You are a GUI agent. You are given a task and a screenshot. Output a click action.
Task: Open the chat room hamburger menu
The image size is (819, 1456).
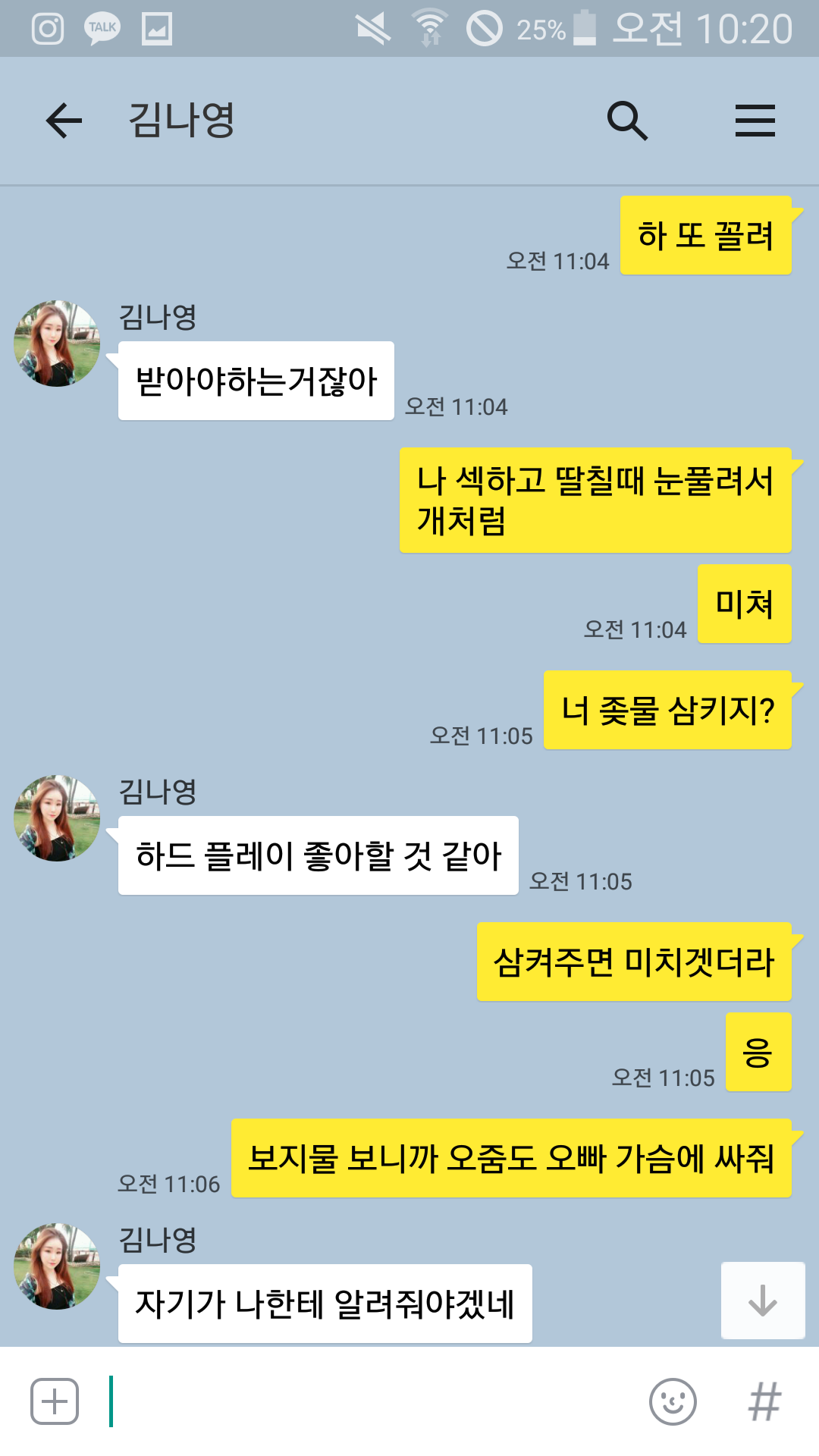(755, 121)
